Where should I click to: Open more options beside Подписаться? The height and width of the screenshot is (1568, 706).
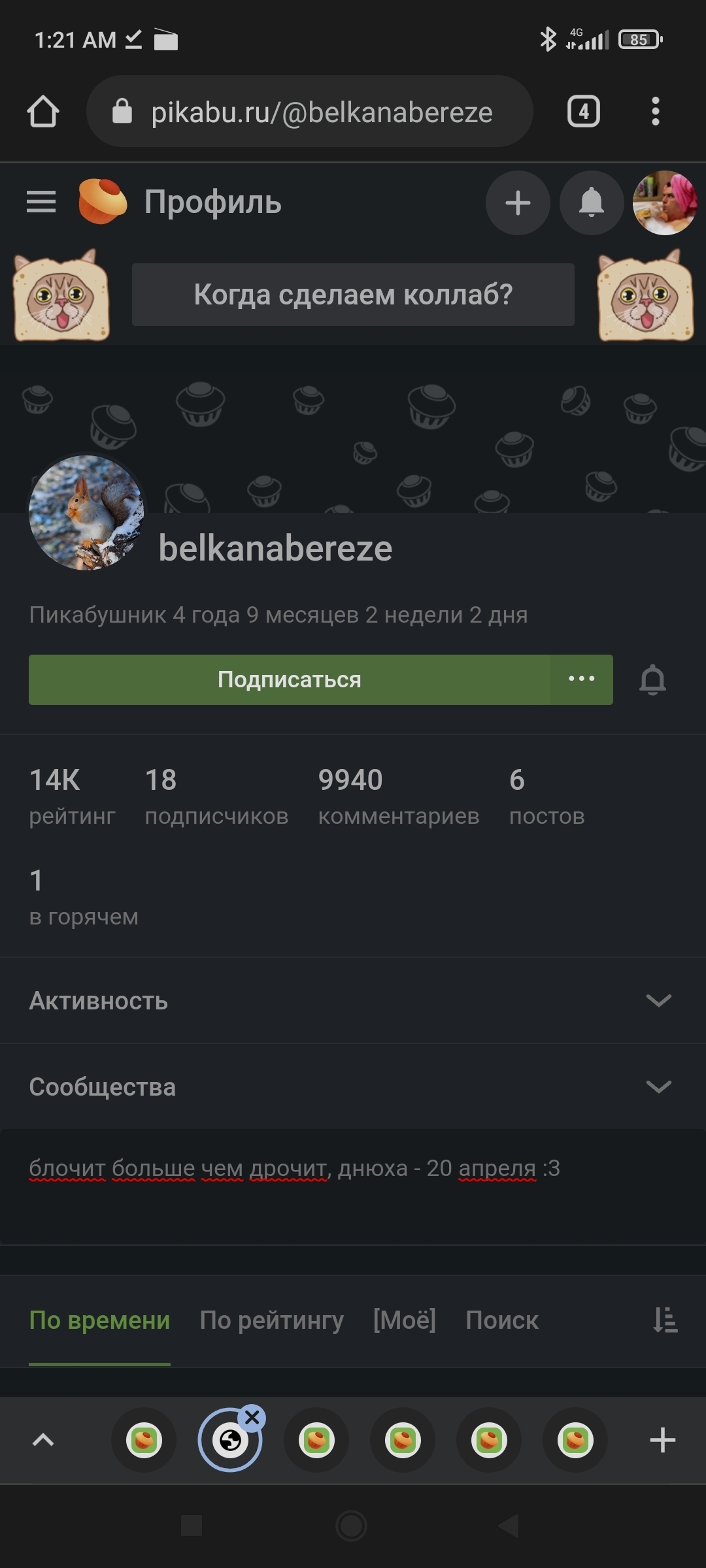581,679
